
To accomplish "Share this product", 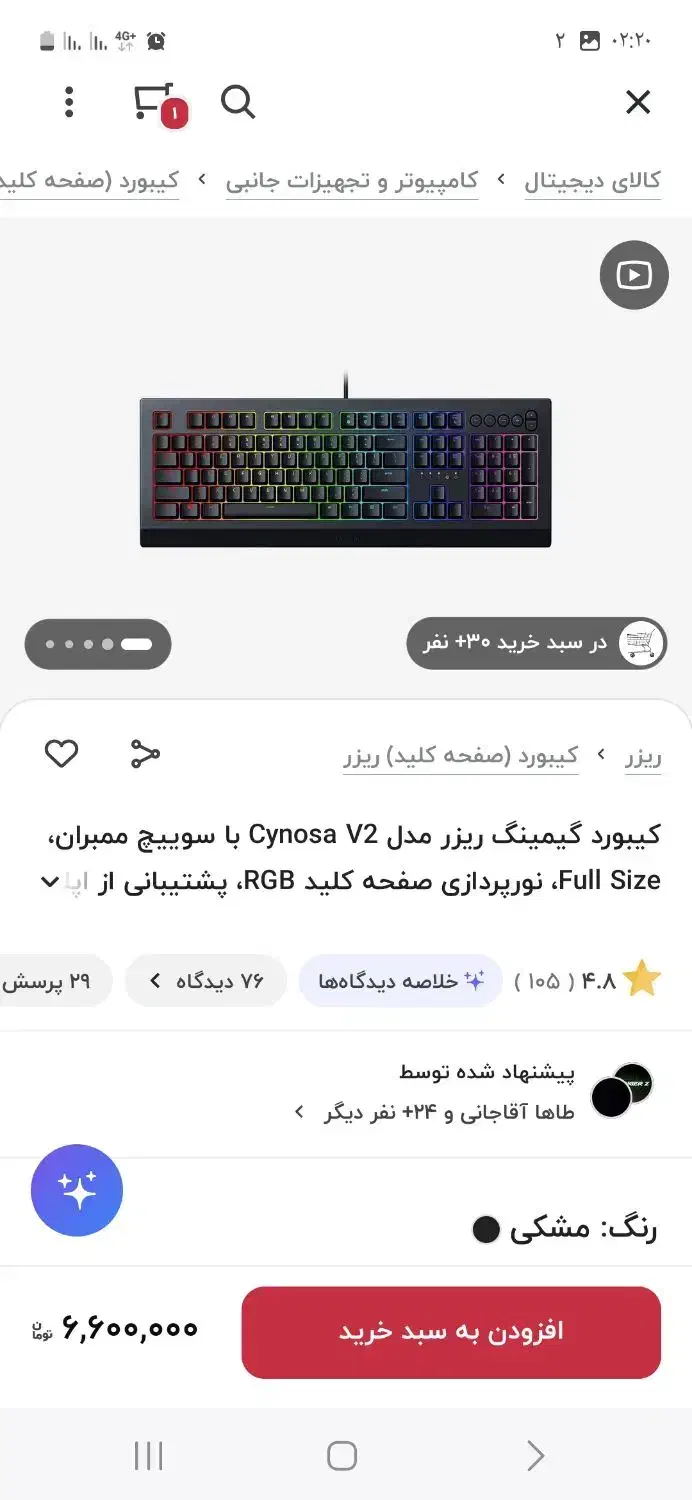I will coord(145,754).
